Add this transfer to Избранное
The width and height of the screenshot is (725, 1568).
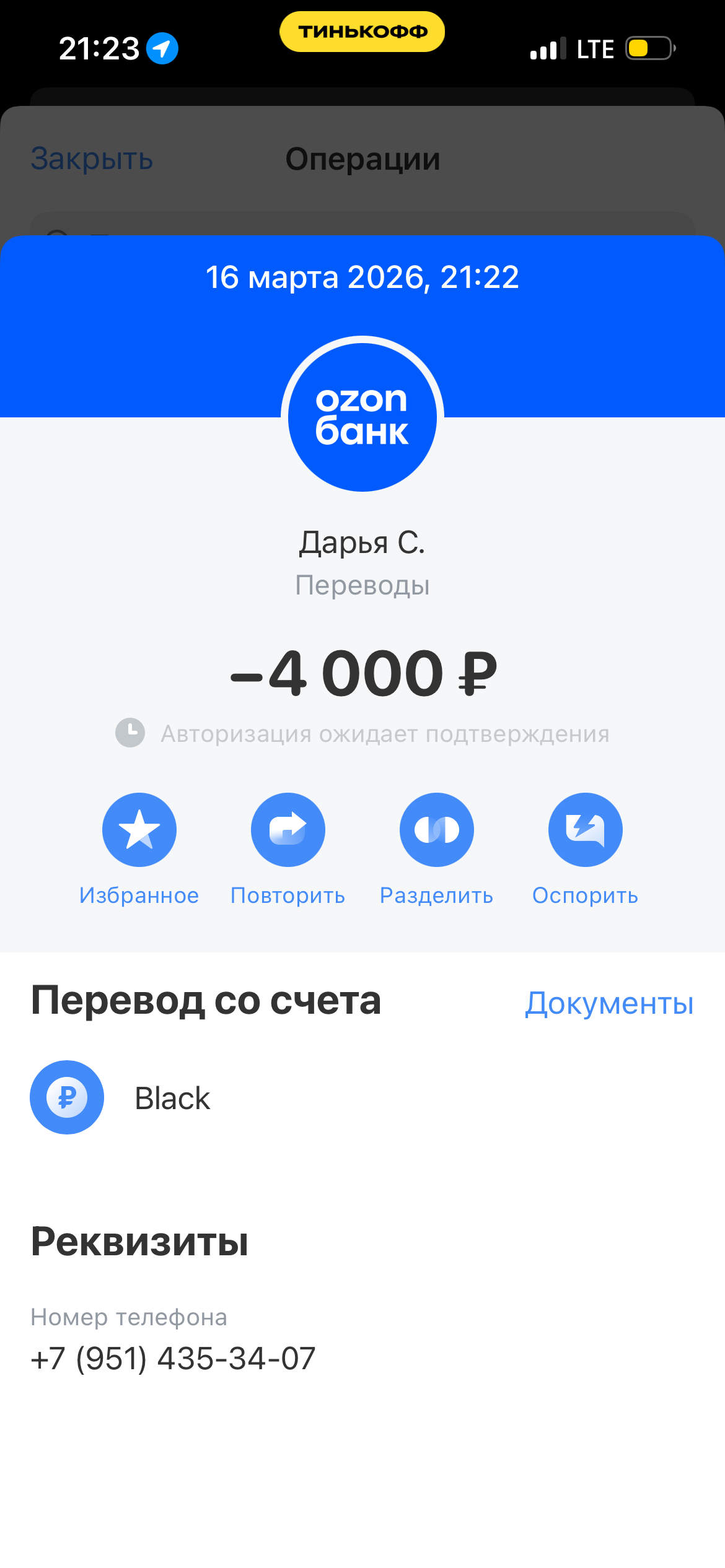coord(139,830)
